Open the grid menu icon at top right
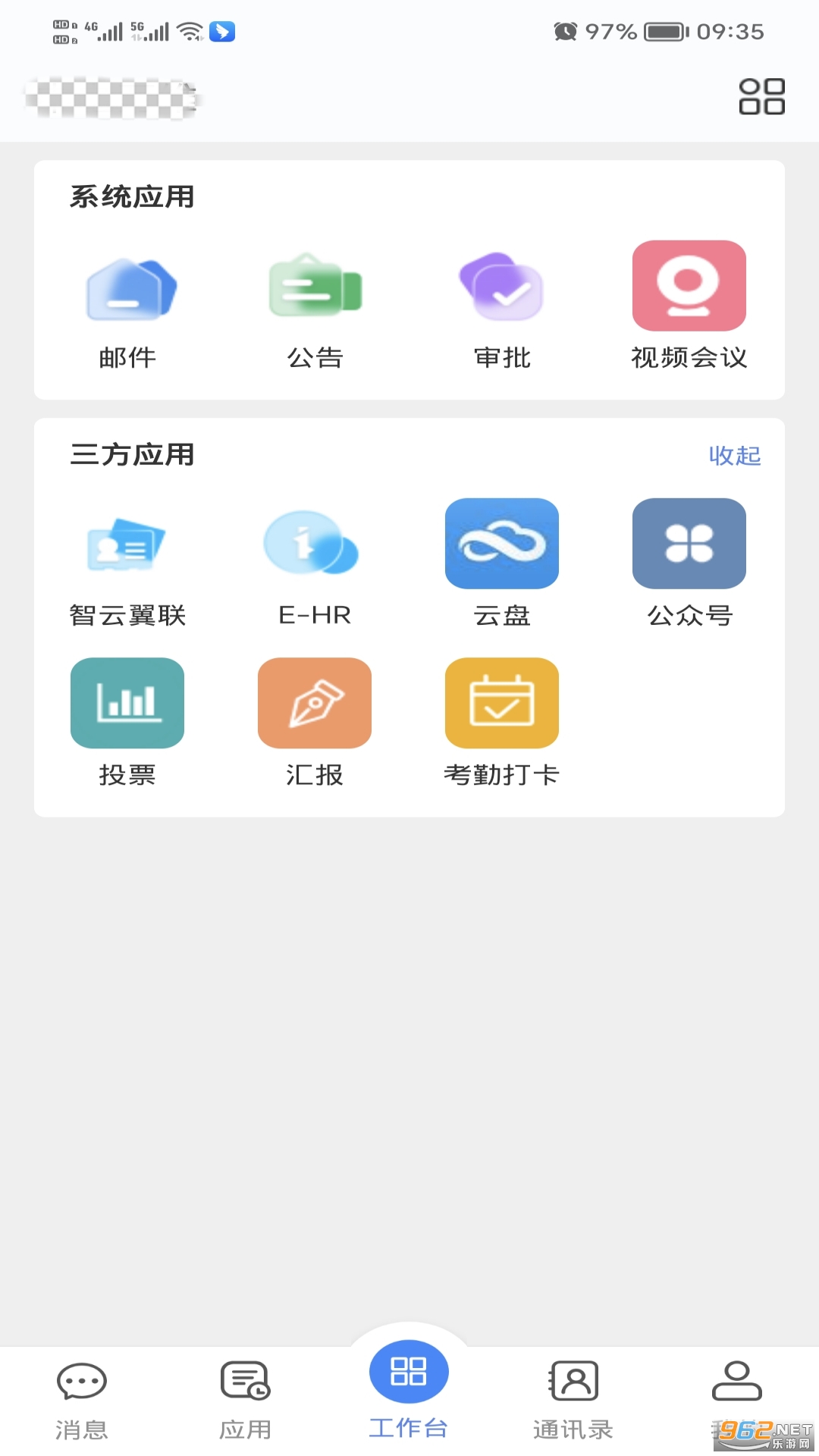The height and width of the screenshot is (1456, 819). [761, 96]
